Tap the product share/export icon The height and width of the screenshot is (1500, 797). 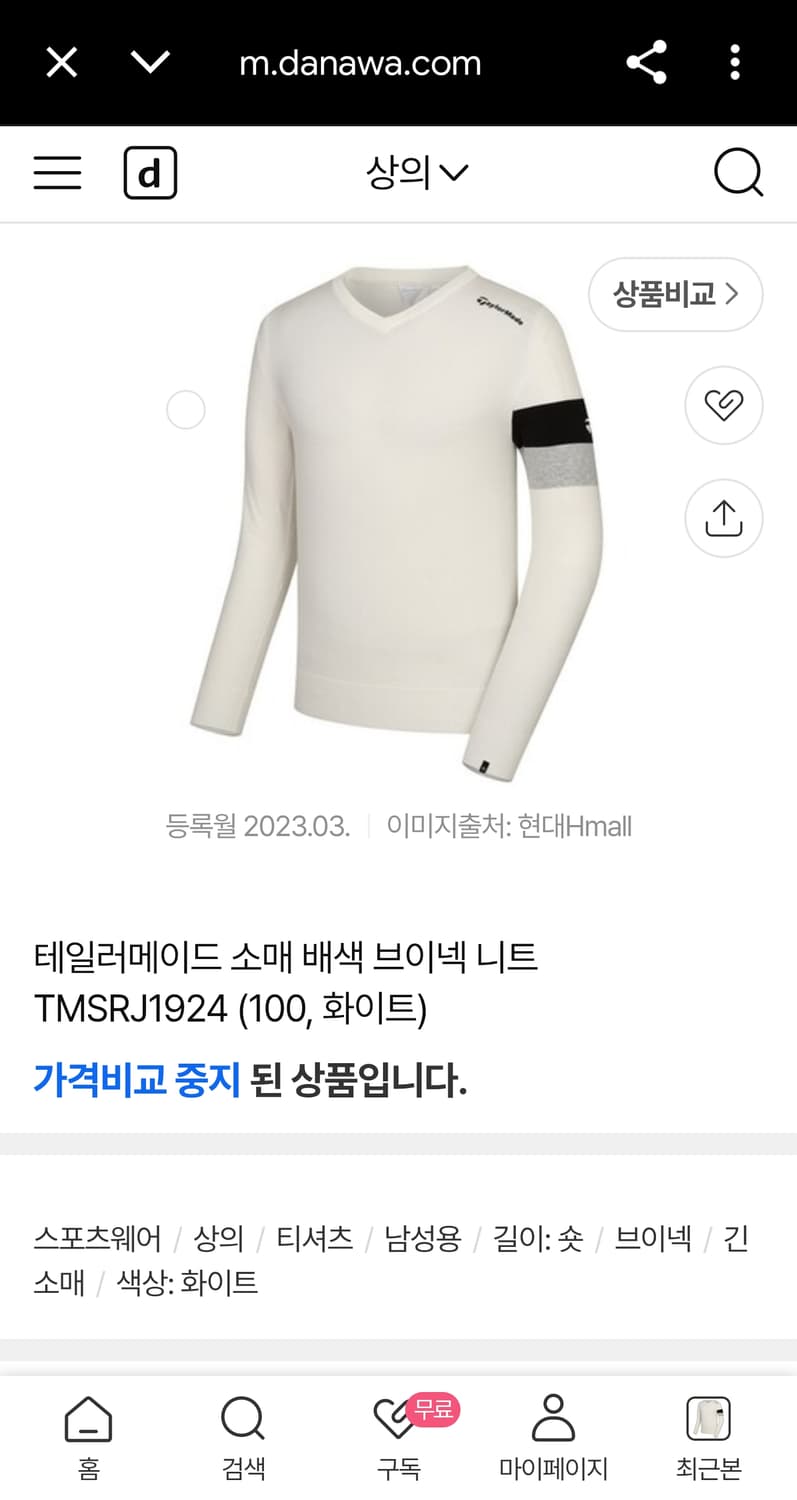coord(723,518)
